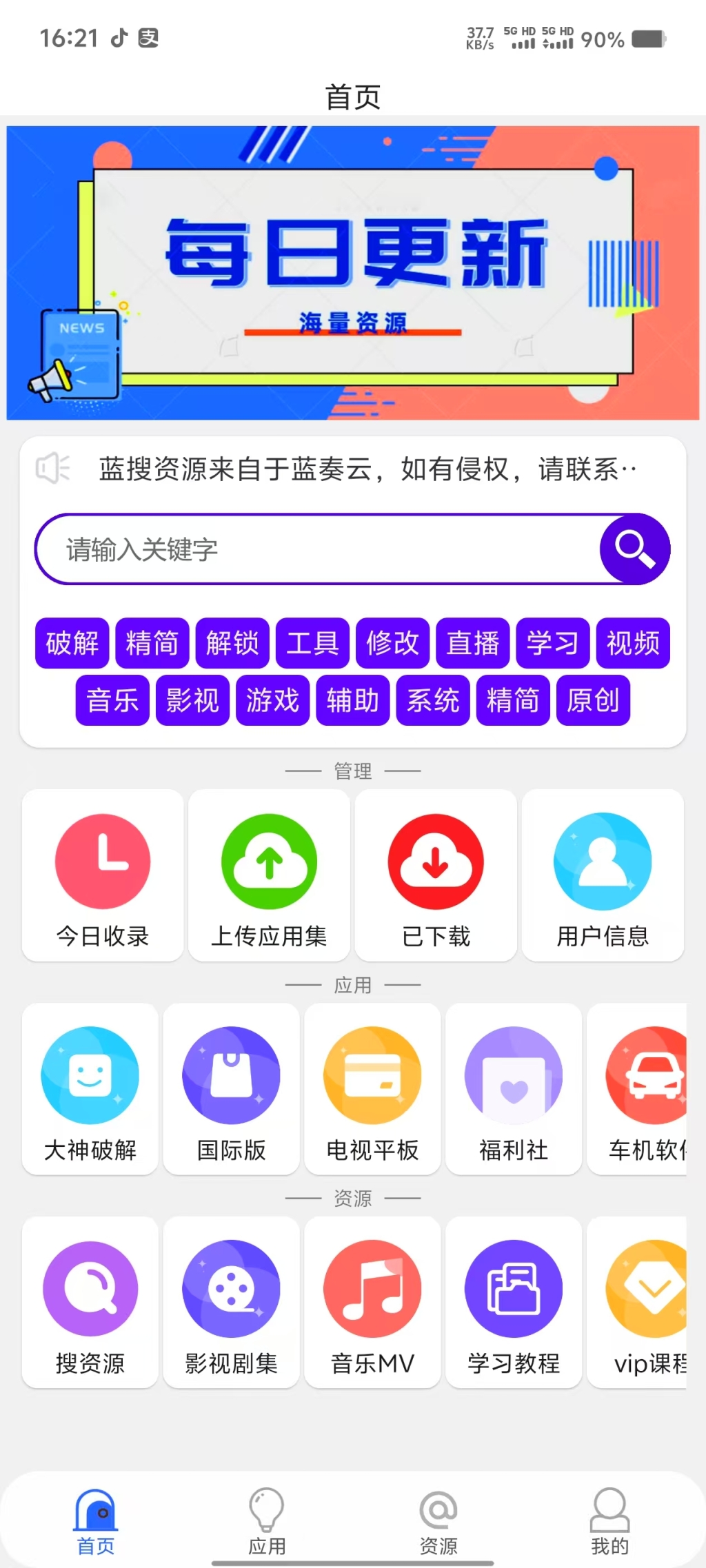Open 今日收录 card
Viewport: 706px width, 1568px height.
(103, 875)
